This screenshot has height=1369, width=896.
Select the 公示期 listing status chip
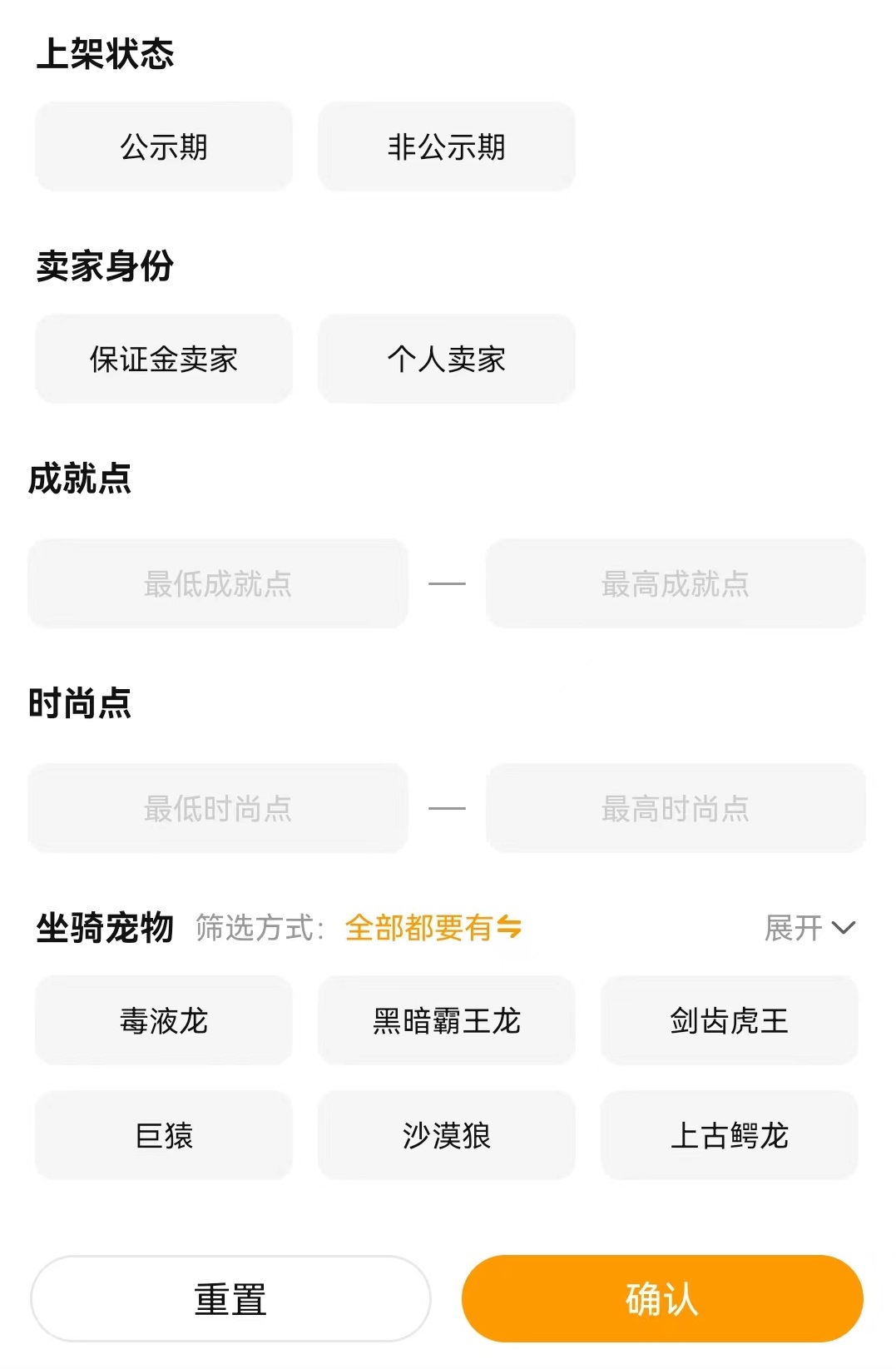click(164, 146)
